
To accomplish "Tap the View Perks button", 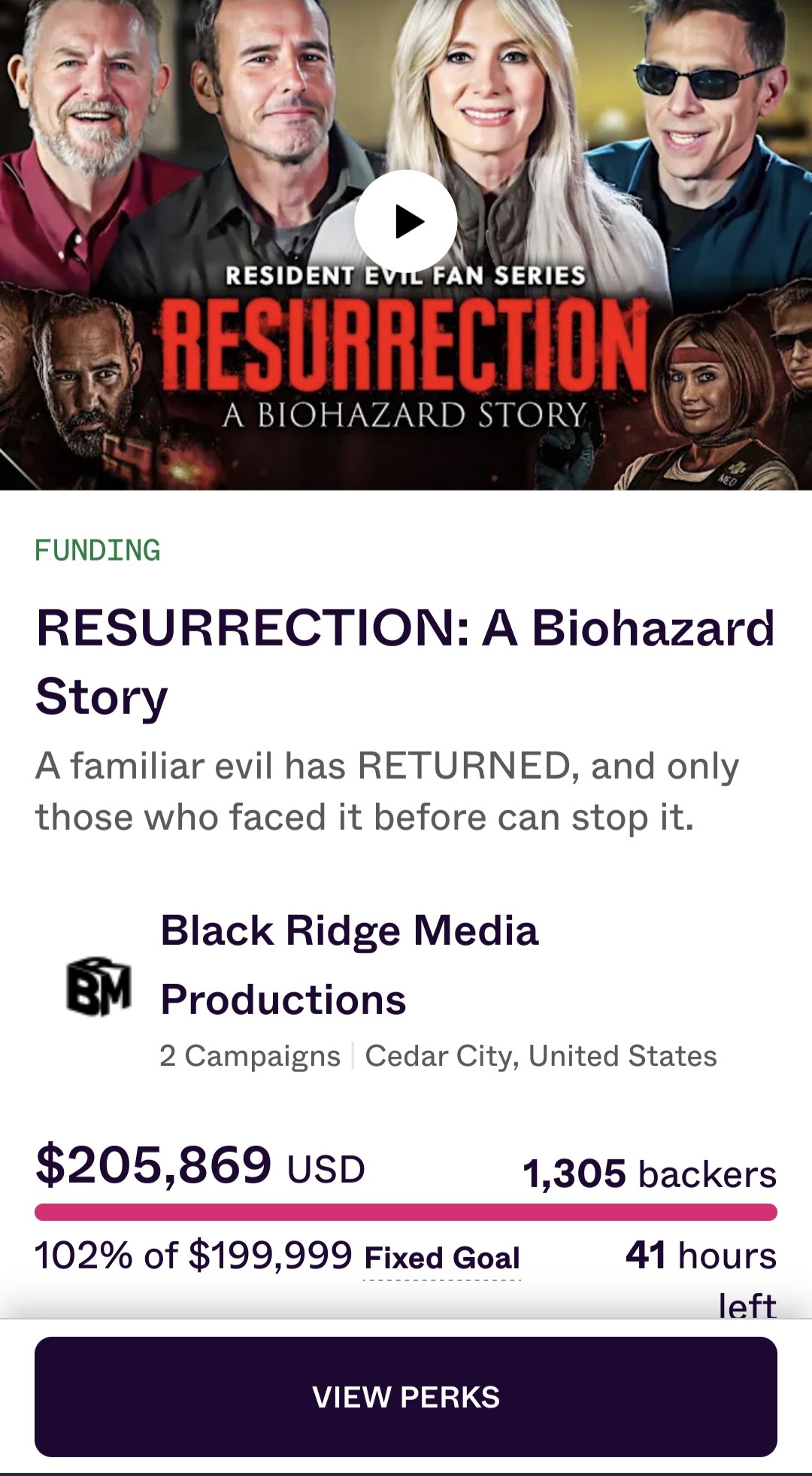I will [x=406, y=1397].
